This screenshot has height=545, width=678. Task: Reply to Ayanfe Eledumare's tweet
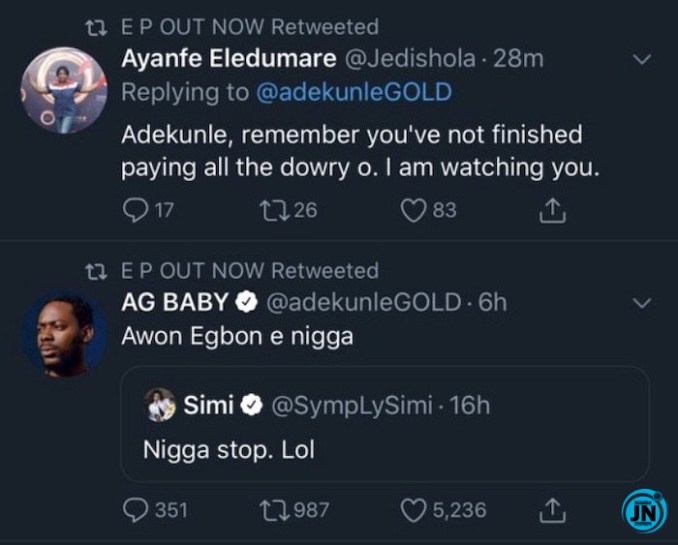133,211
